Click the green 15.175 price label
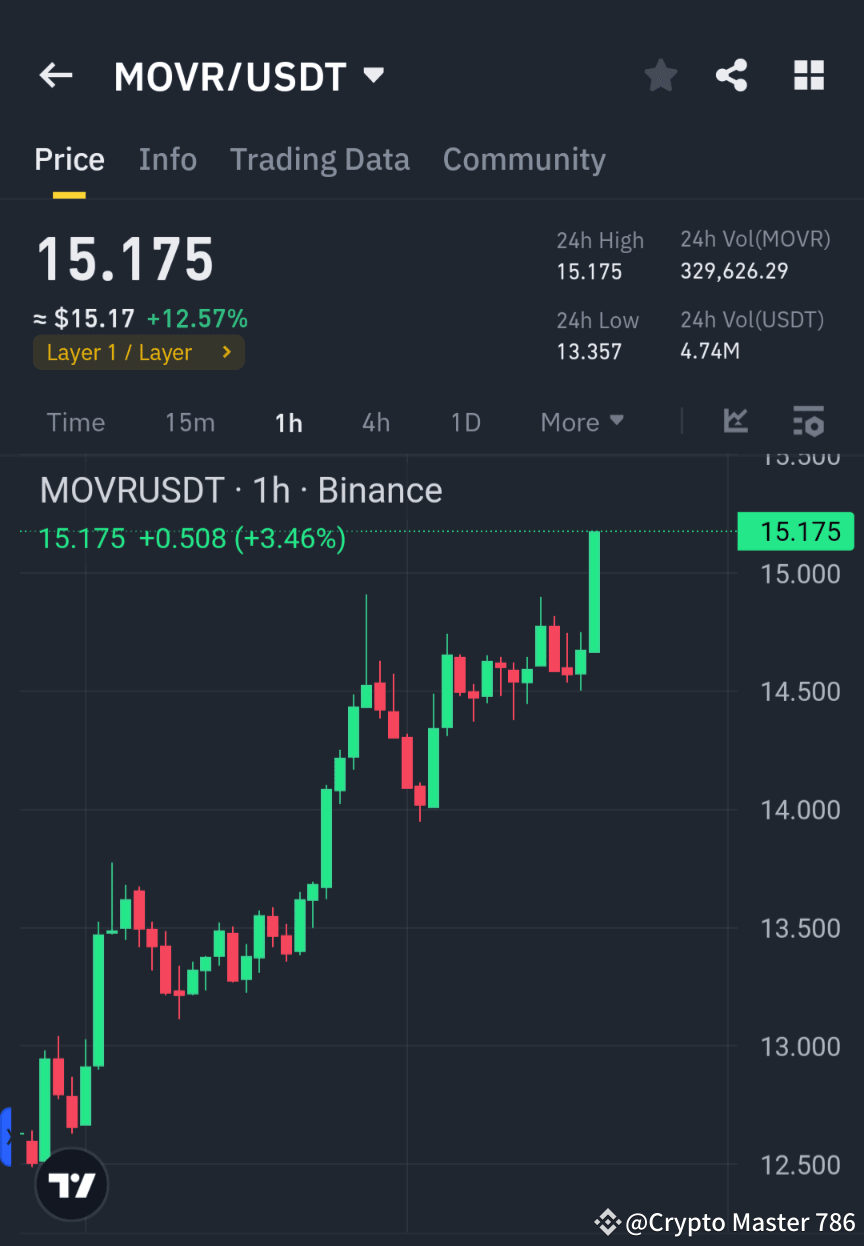 tap(795, 531)
